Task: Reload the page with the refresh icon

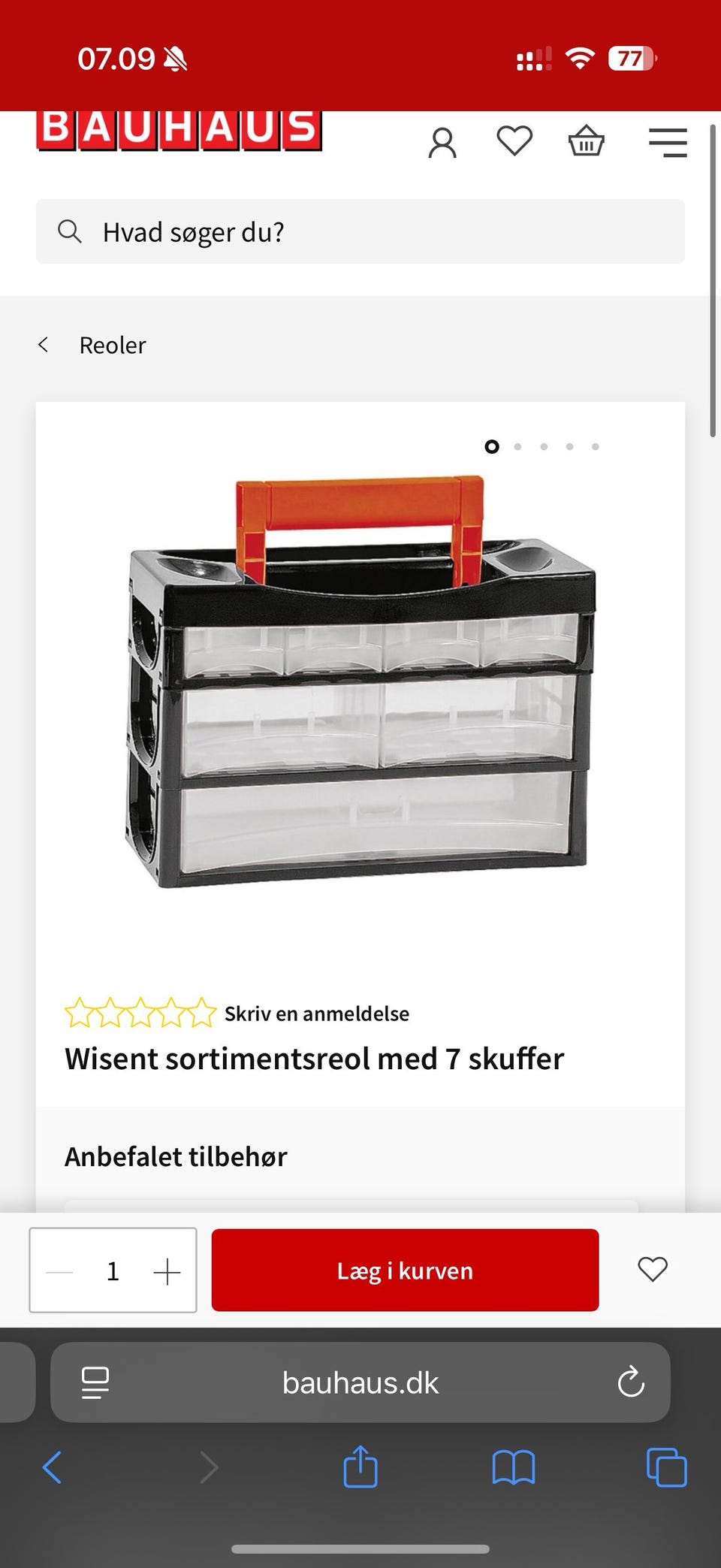Action: click(x=631, y=1382)
